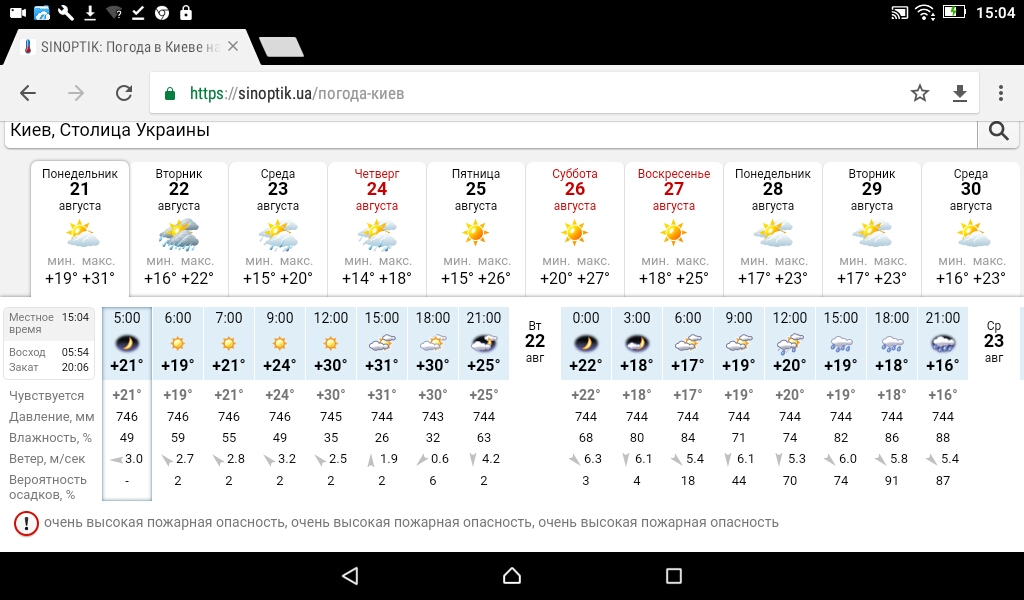This screenshot has width=1024, height=600.
Task: Close the SINOPTIK tab
Action: point(233,47)
